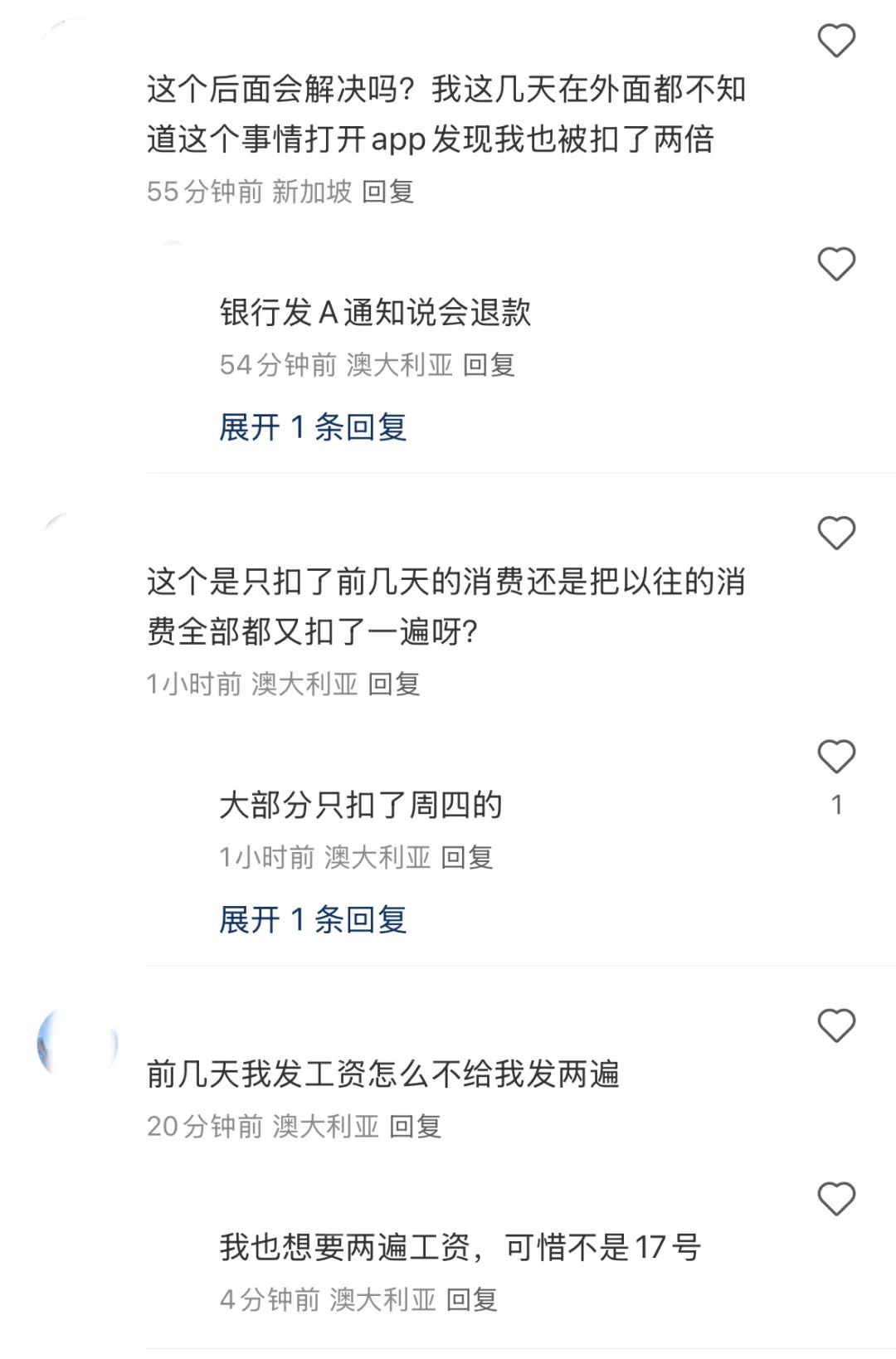The width and height of the screenshot is (896, 1359).
Task: Reply to the 55分钟前 新加坡 comment
Action: tap(388, 192)
